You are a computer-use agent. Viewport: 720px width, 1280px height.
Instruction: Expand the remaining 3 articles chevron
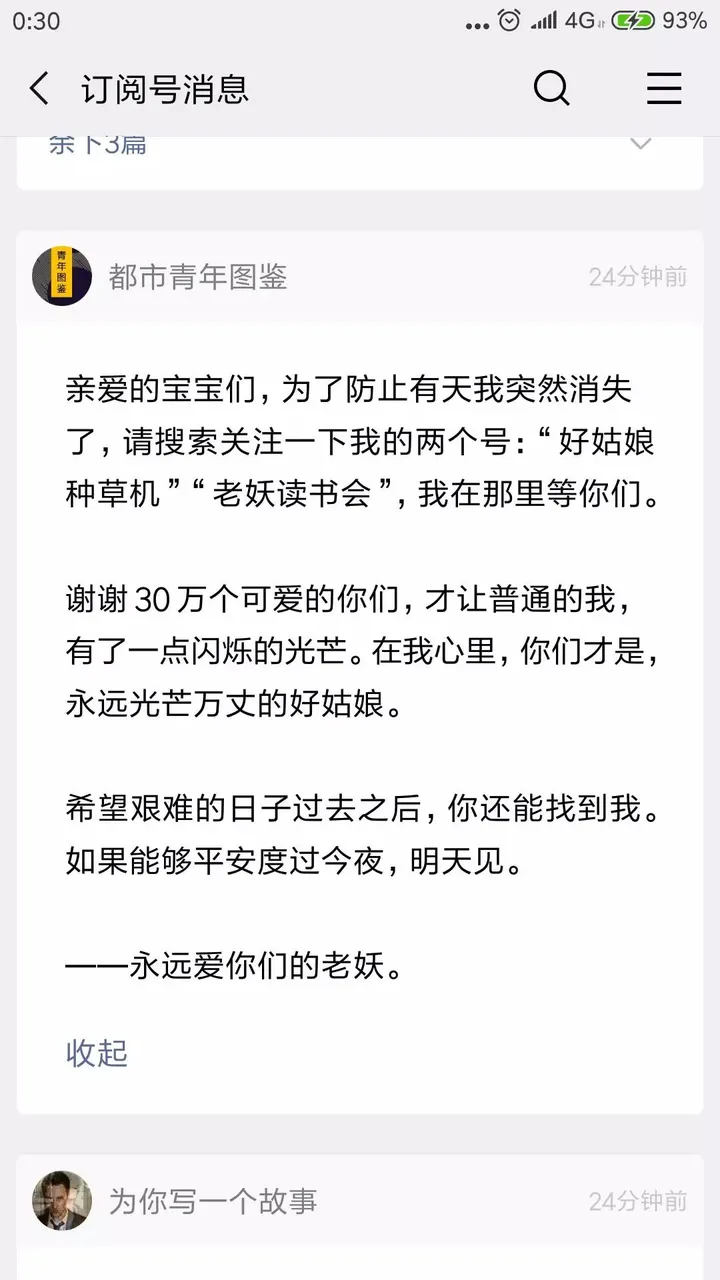click(640, 144)
